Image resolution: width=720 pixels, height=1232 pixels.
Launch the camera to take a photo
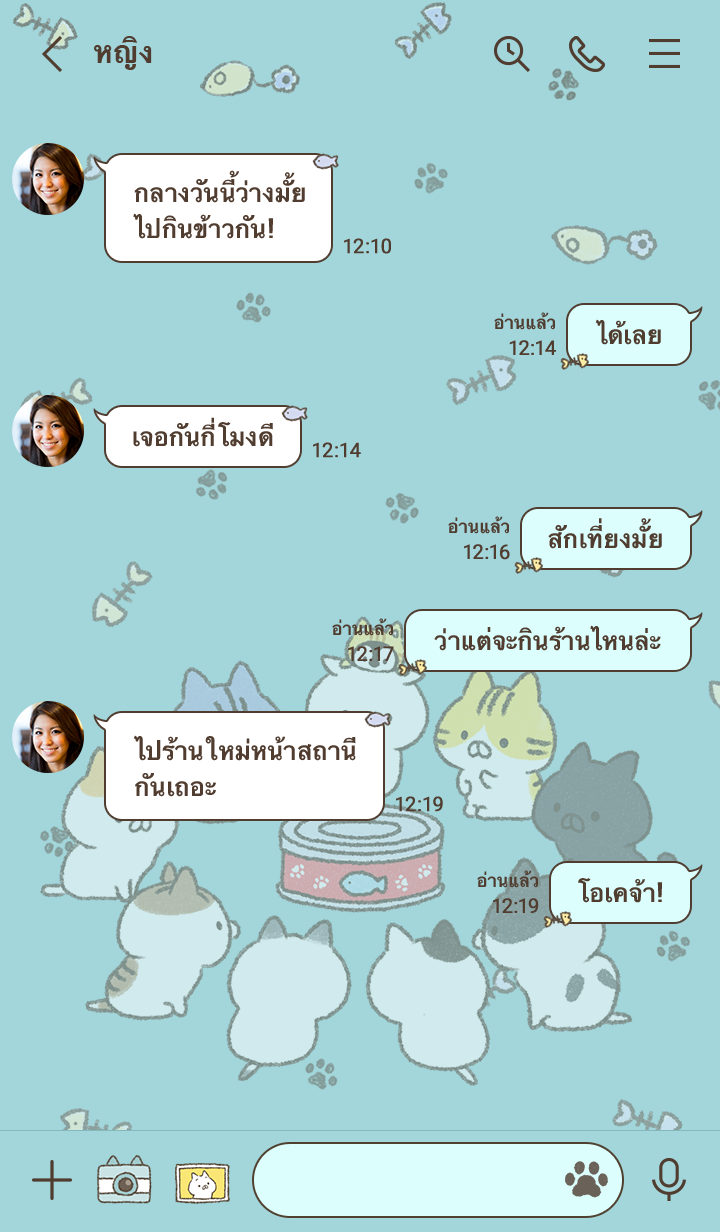(124, 1181)
